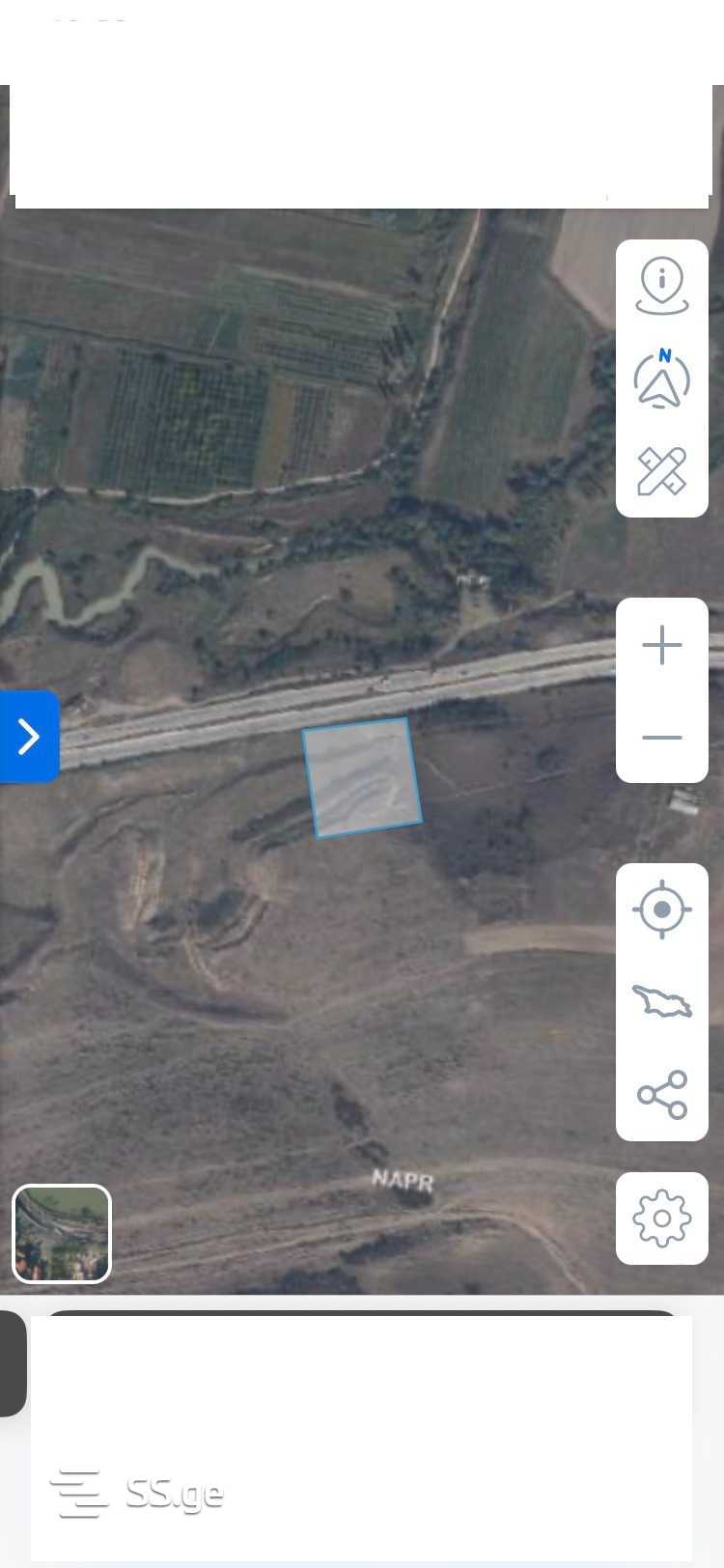Select the highlighted land parcel
This screenshot has height=1568, width=724.
[362, 777]
